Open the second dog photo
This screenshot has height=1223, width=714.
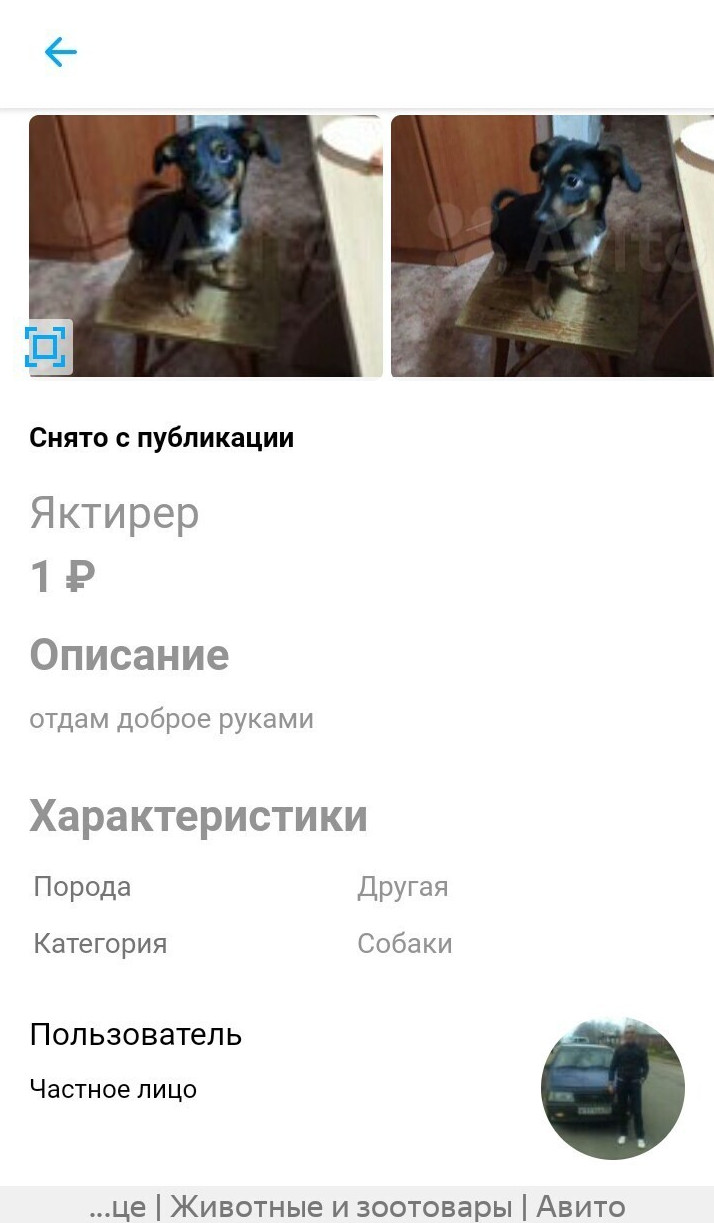click(x=552, y=246)
